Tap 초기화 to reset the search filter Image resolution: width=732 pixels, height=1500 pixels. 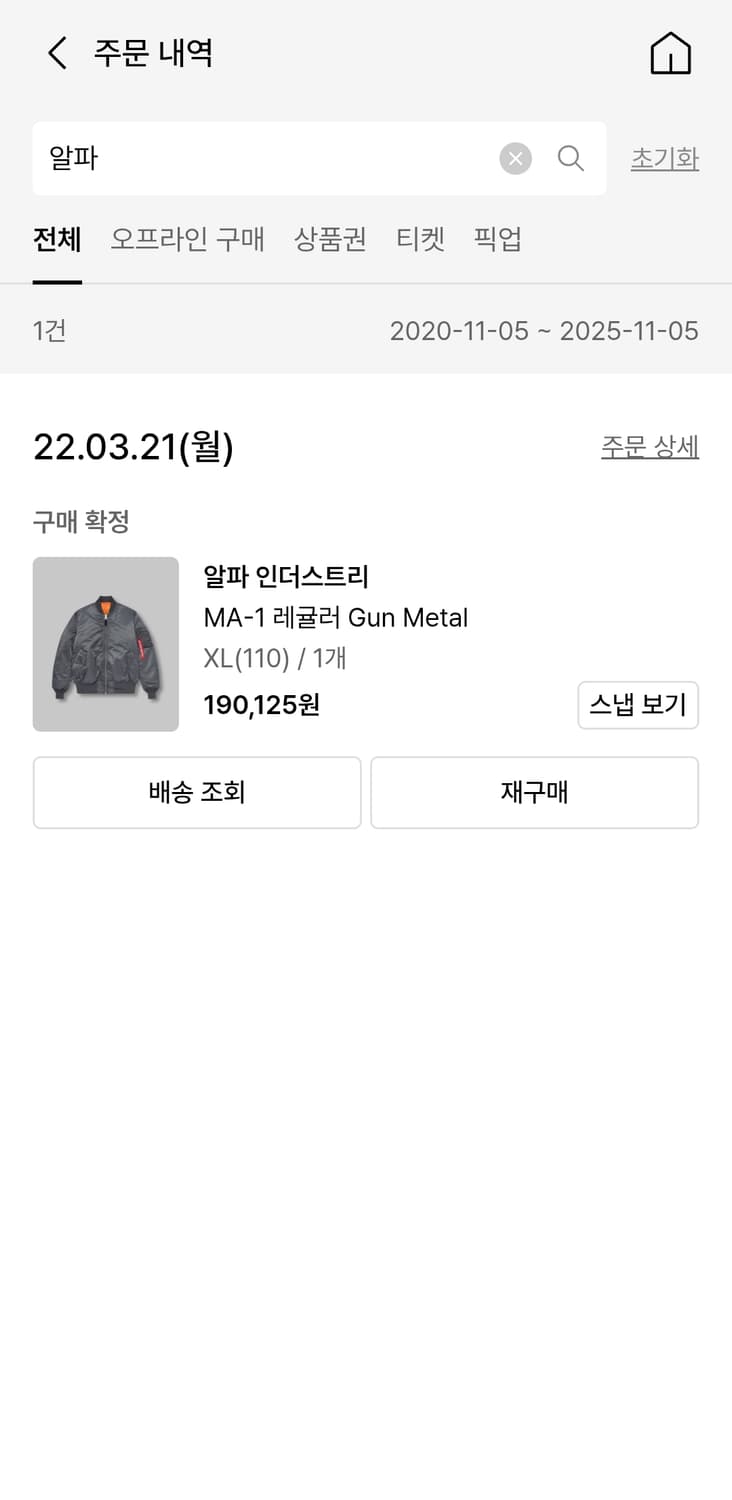point(664,158)
